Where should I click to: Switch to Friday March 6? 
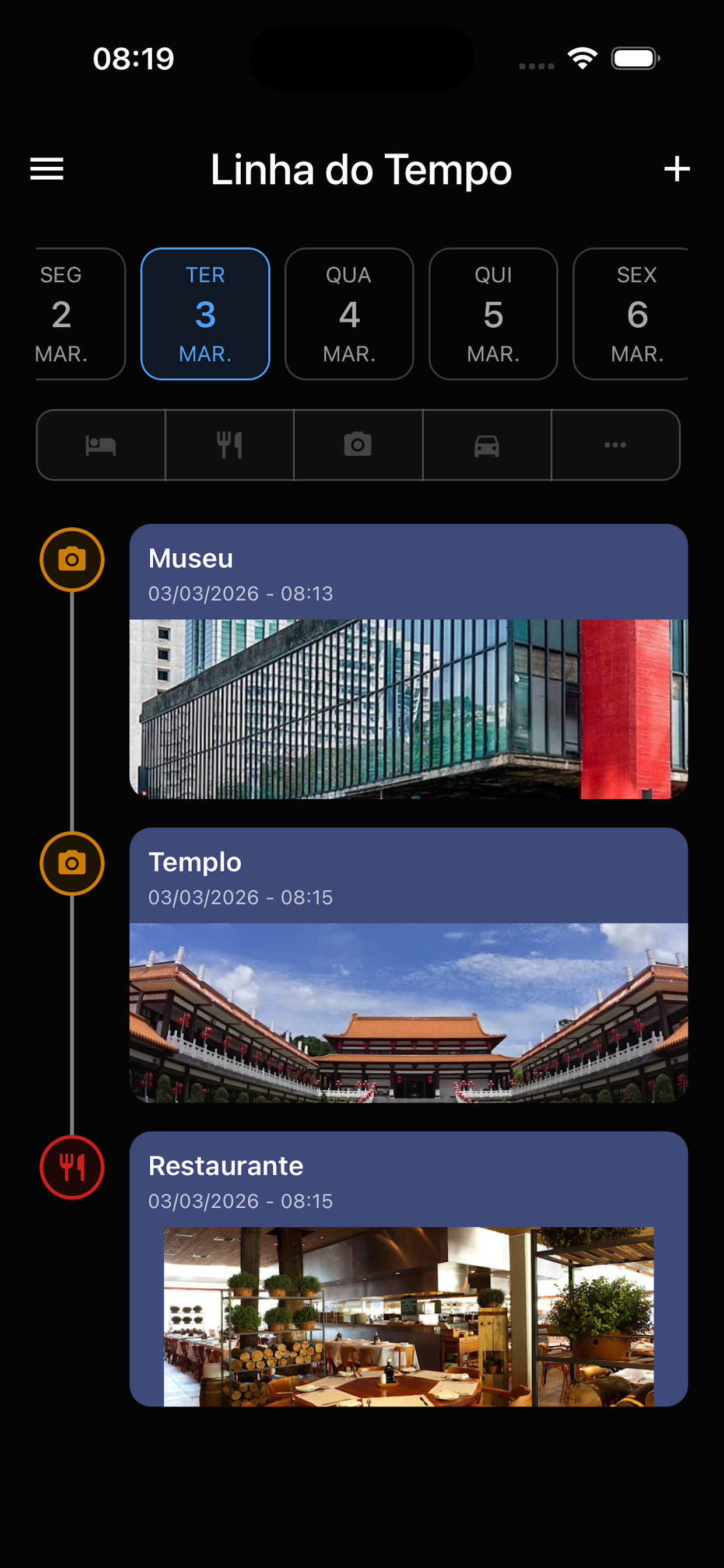(637, 313)
